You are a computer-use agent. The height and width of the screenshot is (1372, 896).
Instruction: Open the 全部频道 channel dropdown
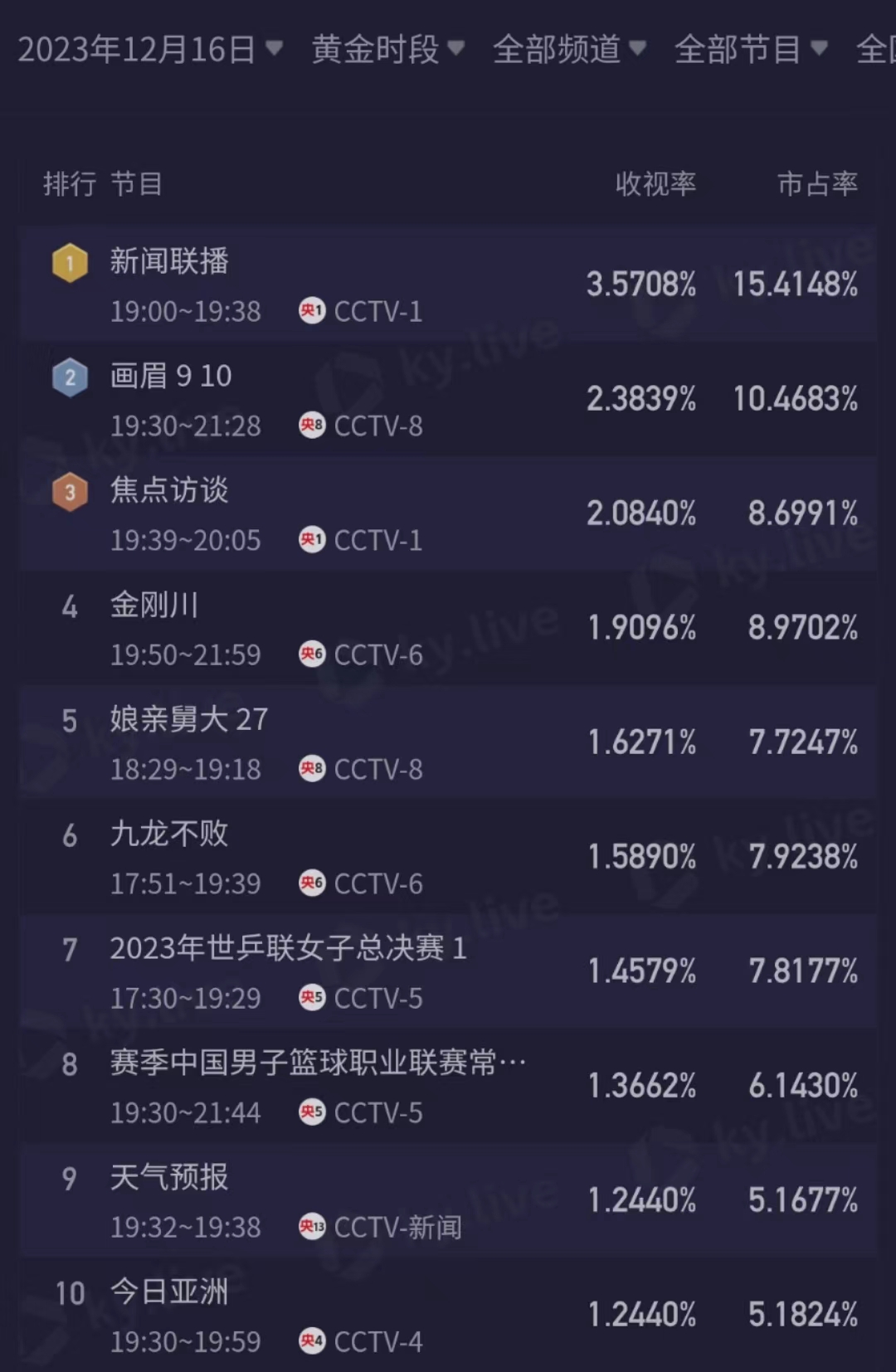tap(569, 50)
